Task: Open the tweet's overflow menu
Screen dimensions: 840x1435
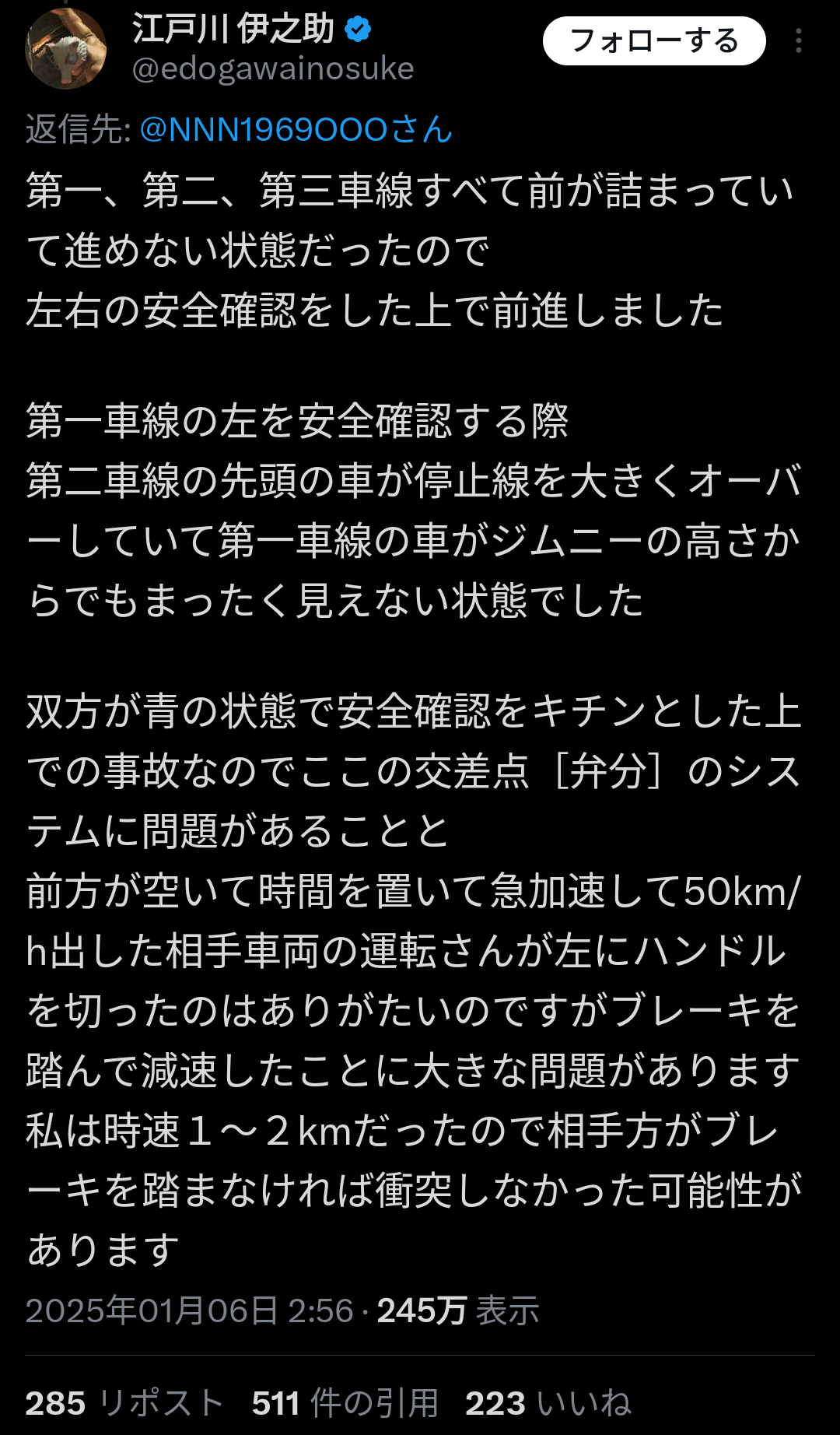Action: pyautogui.click(x=799, y=40)
